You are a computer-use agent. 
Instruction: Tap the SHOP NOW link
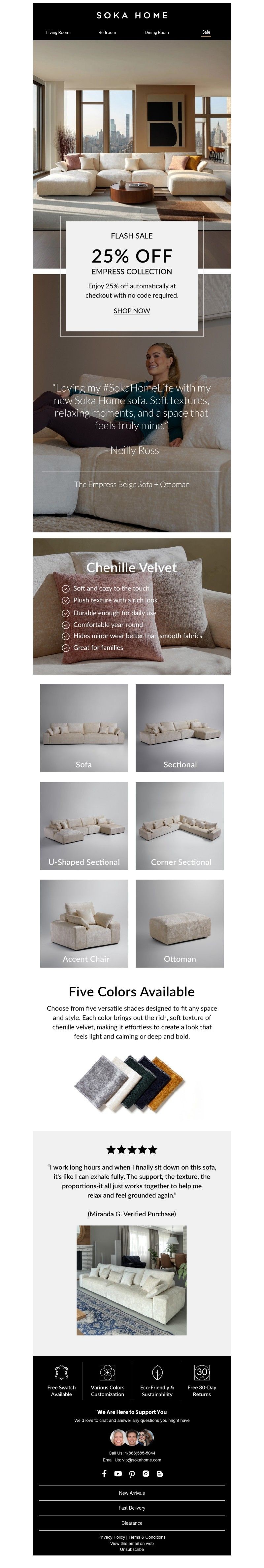tap(132, 310)
